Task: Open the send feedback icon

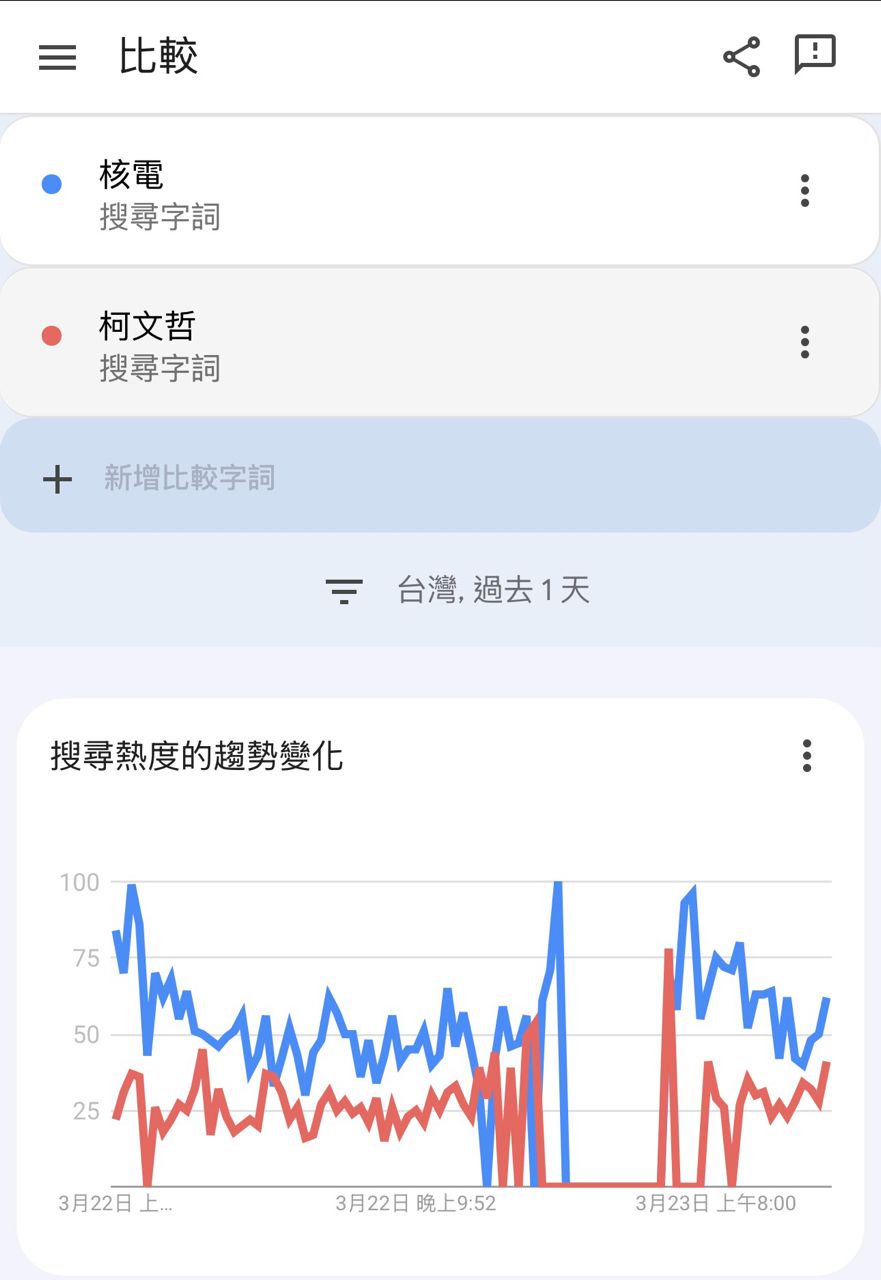Action: click(x=815, y=55)
